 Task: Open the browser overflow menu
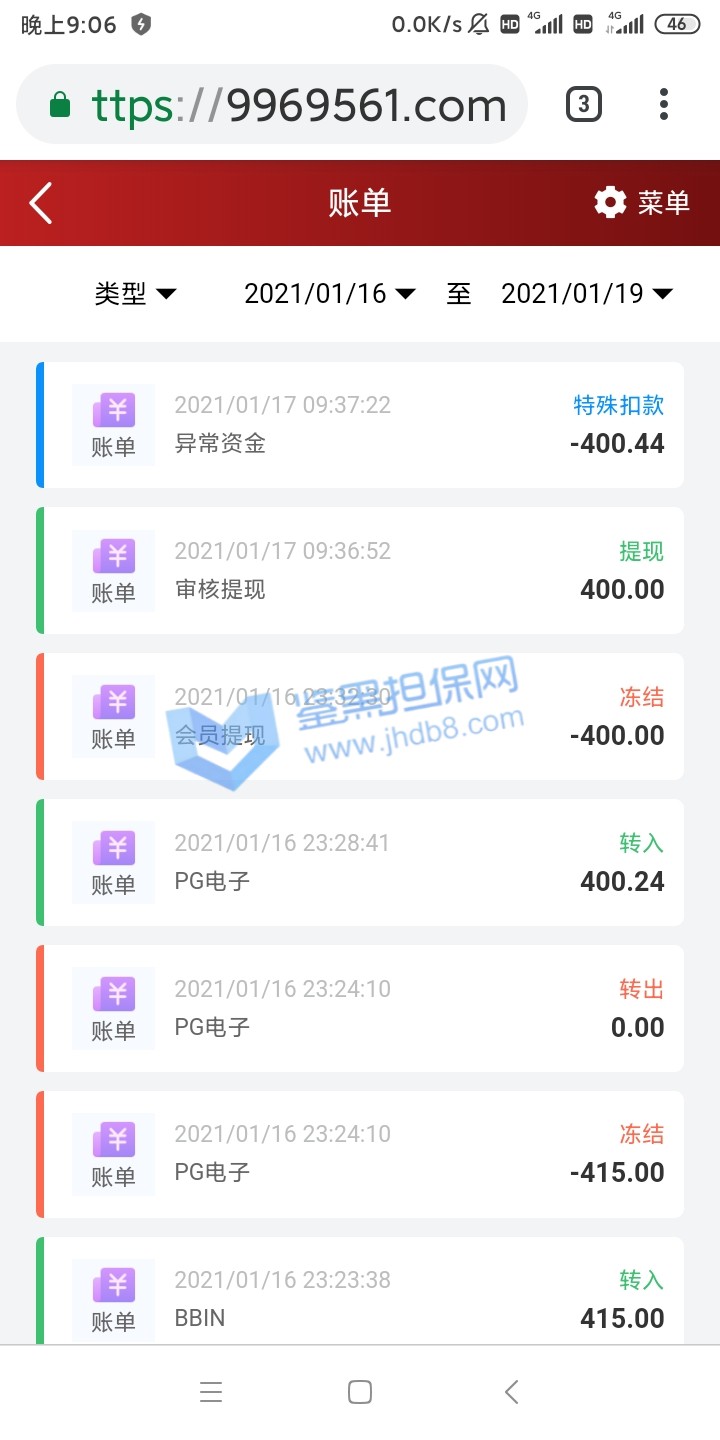pyautogui.click(x=664, y=104)
